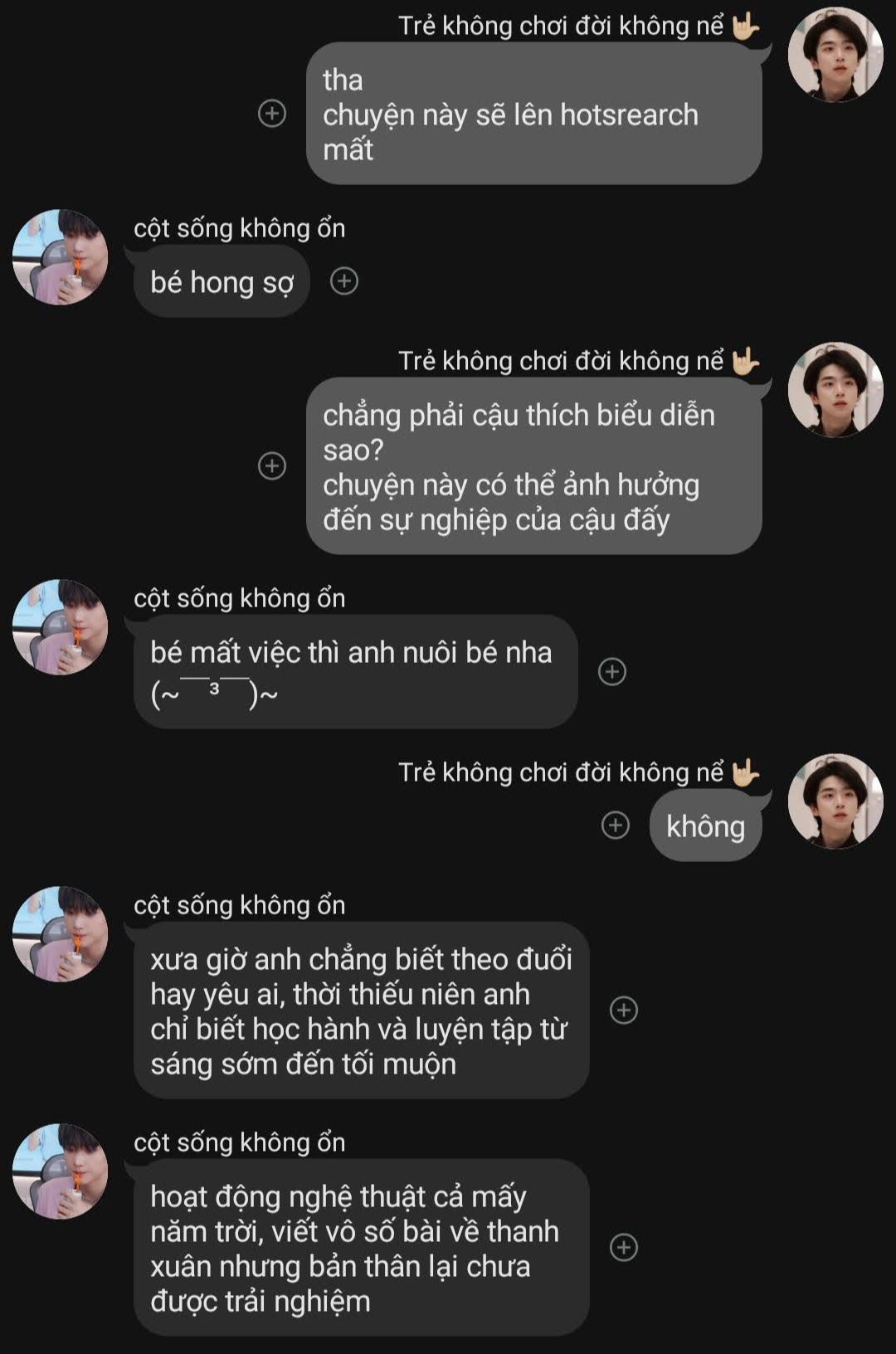Tap the plus icon next to 'không'
Image resolution: width=896 pixels, height=1354 pixels.
(x=615, y=826)
